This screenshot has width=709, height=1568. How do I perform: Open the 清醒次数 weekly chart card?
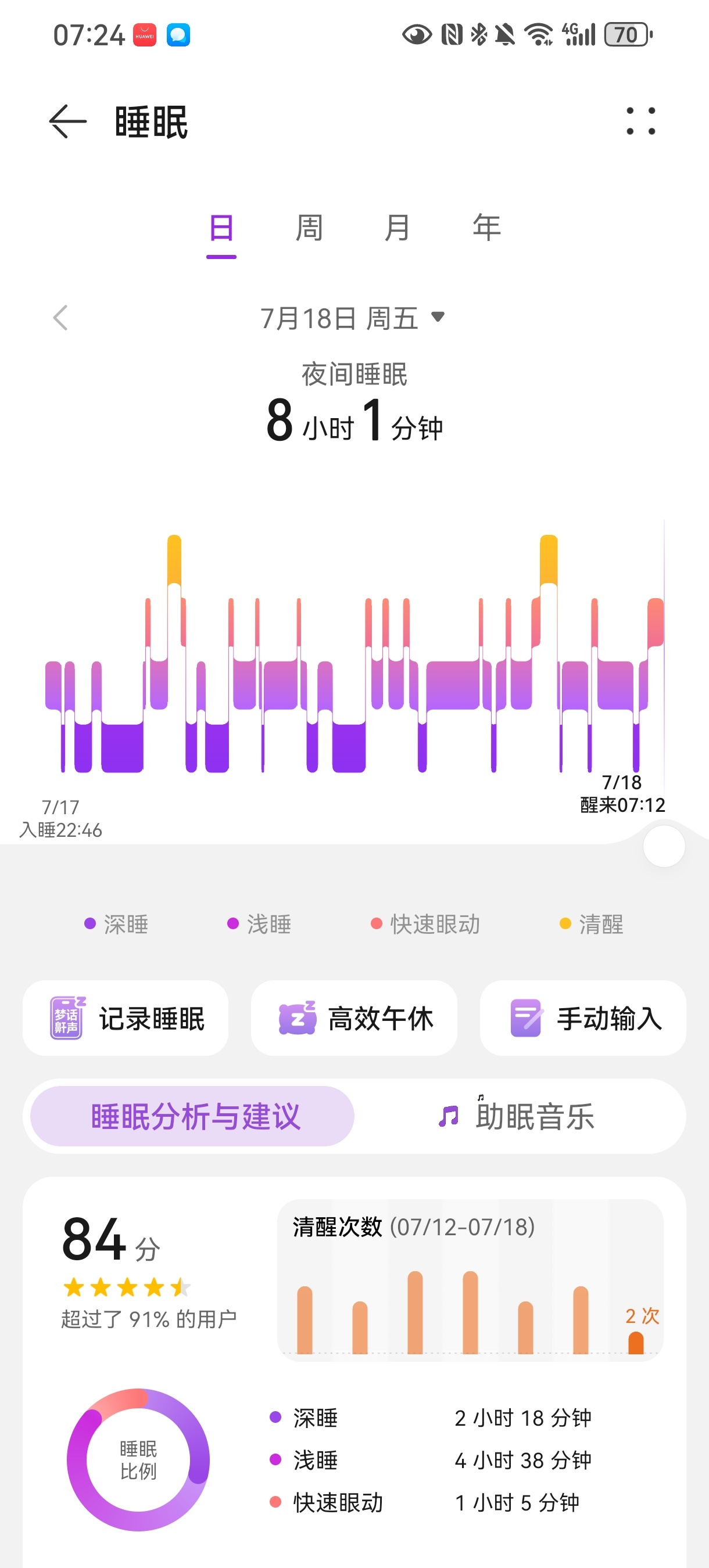coord(470,1280)
